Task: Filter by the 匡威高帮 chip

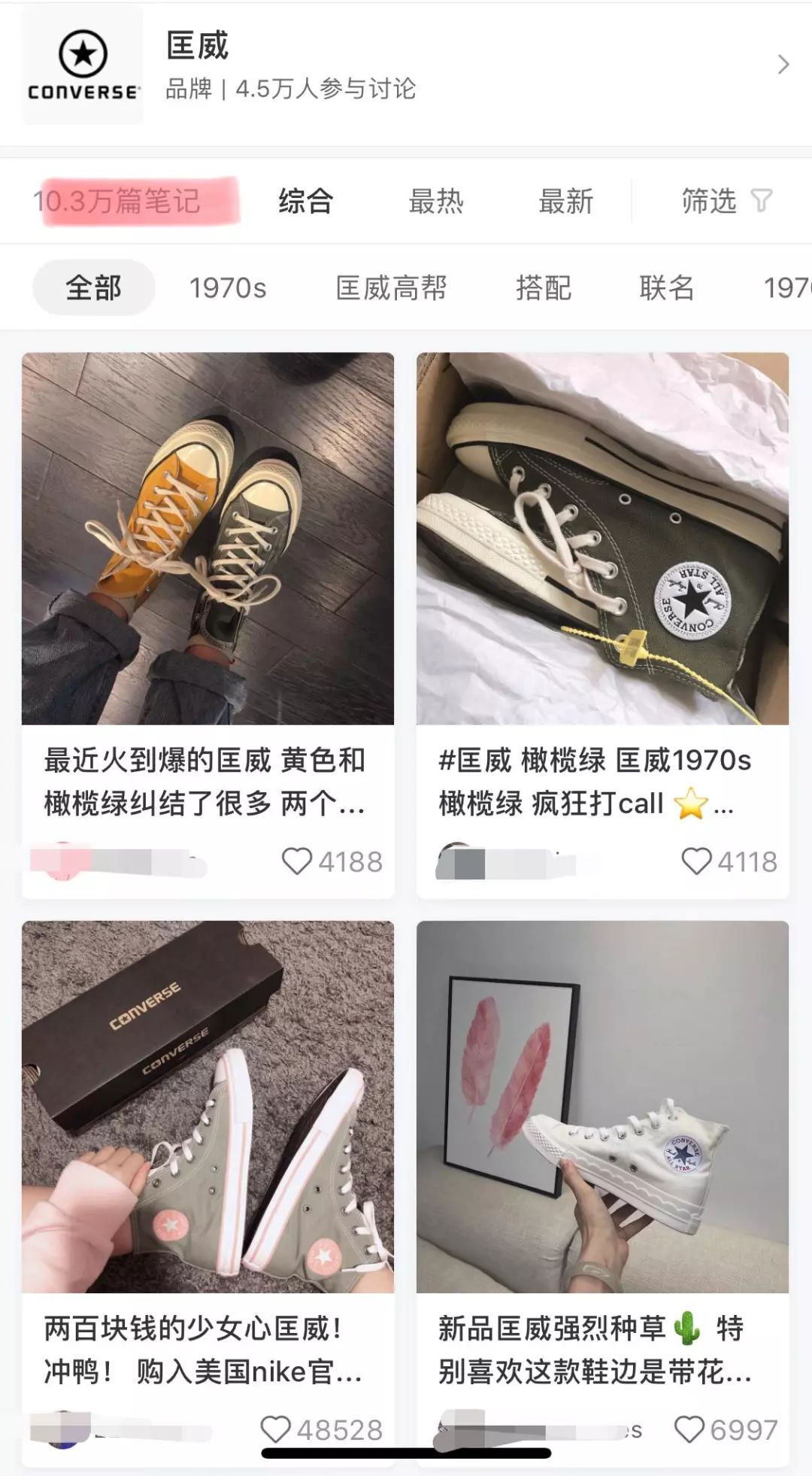Action: (391, 287)
